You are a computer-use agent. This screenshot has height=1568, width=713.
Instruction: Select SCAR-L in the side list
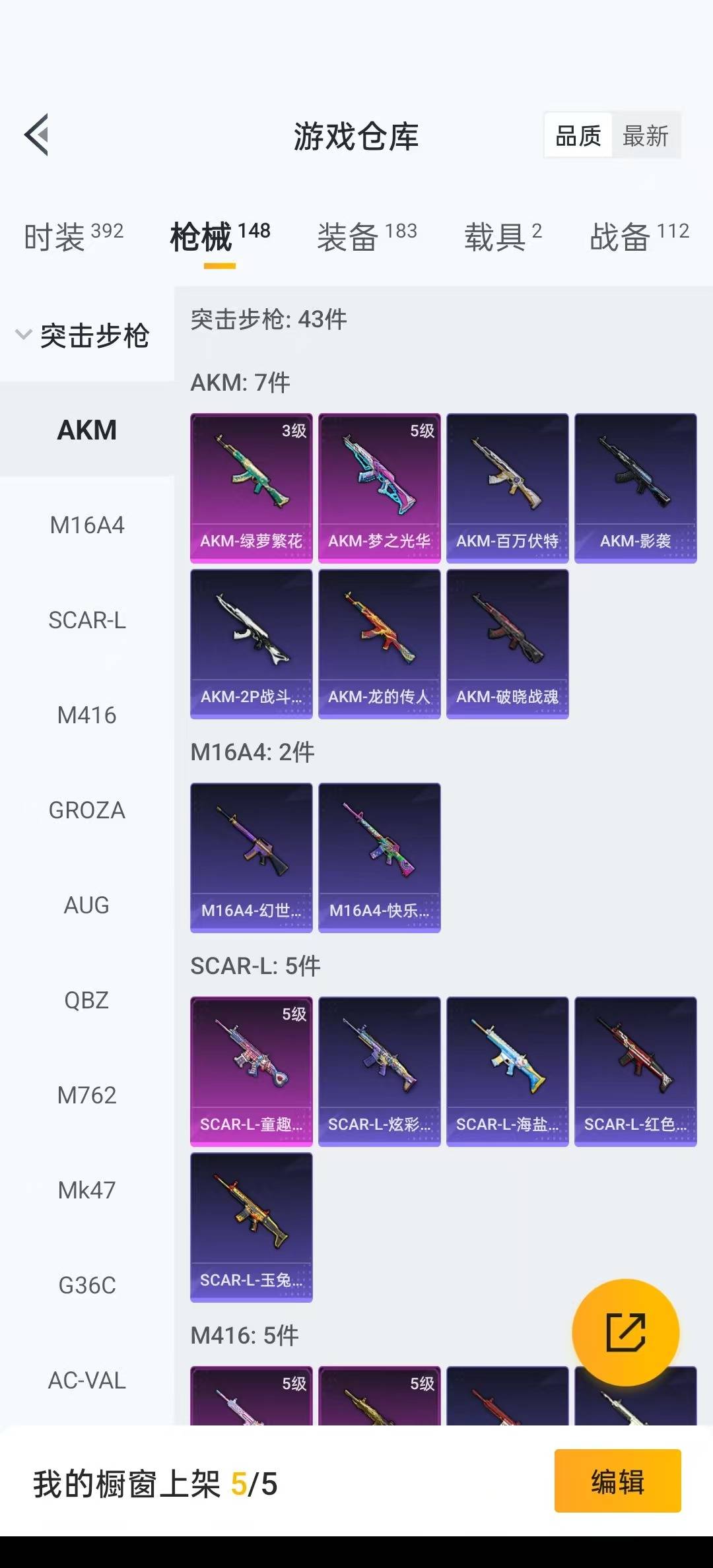point(86,620)
